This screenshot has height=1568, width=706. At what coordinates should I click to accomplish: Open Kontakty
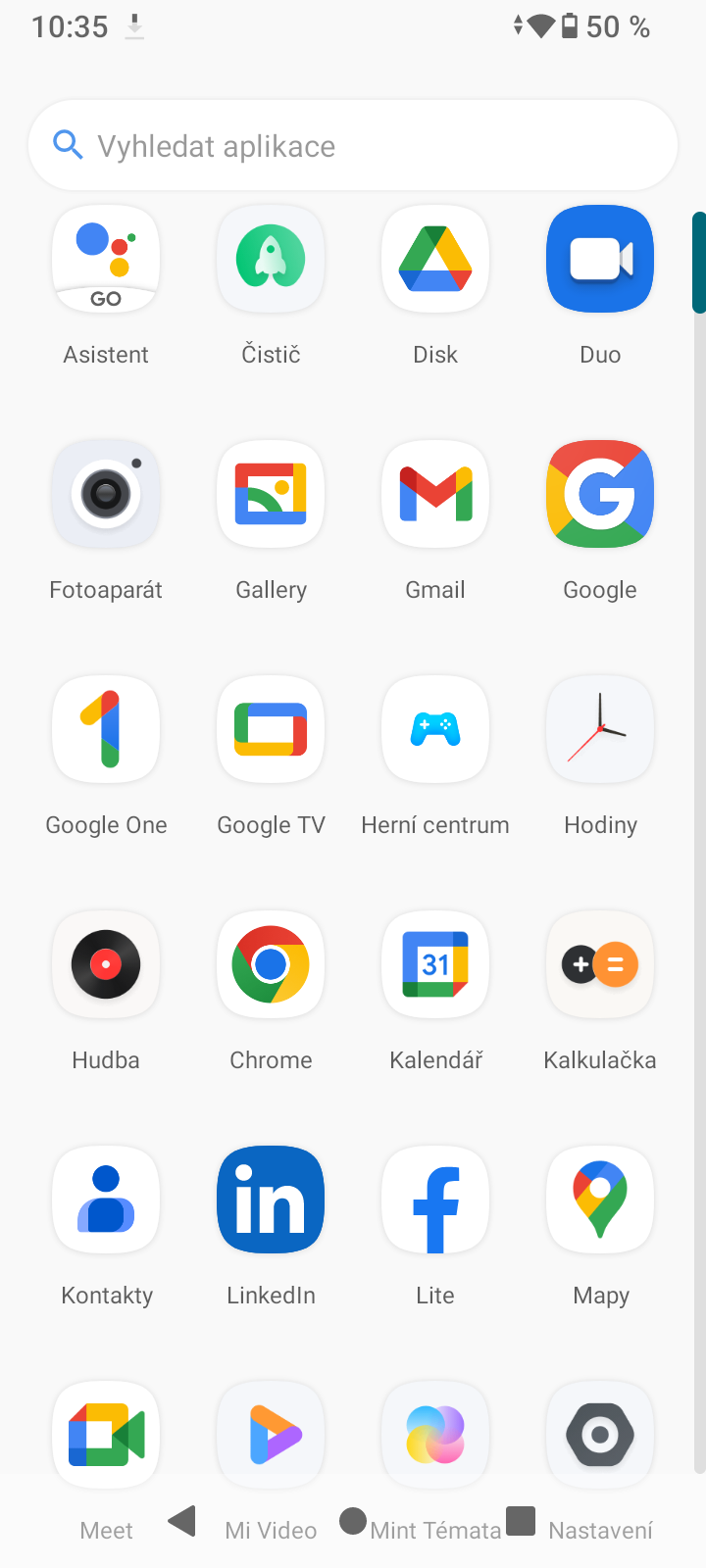coord(106,1200)
